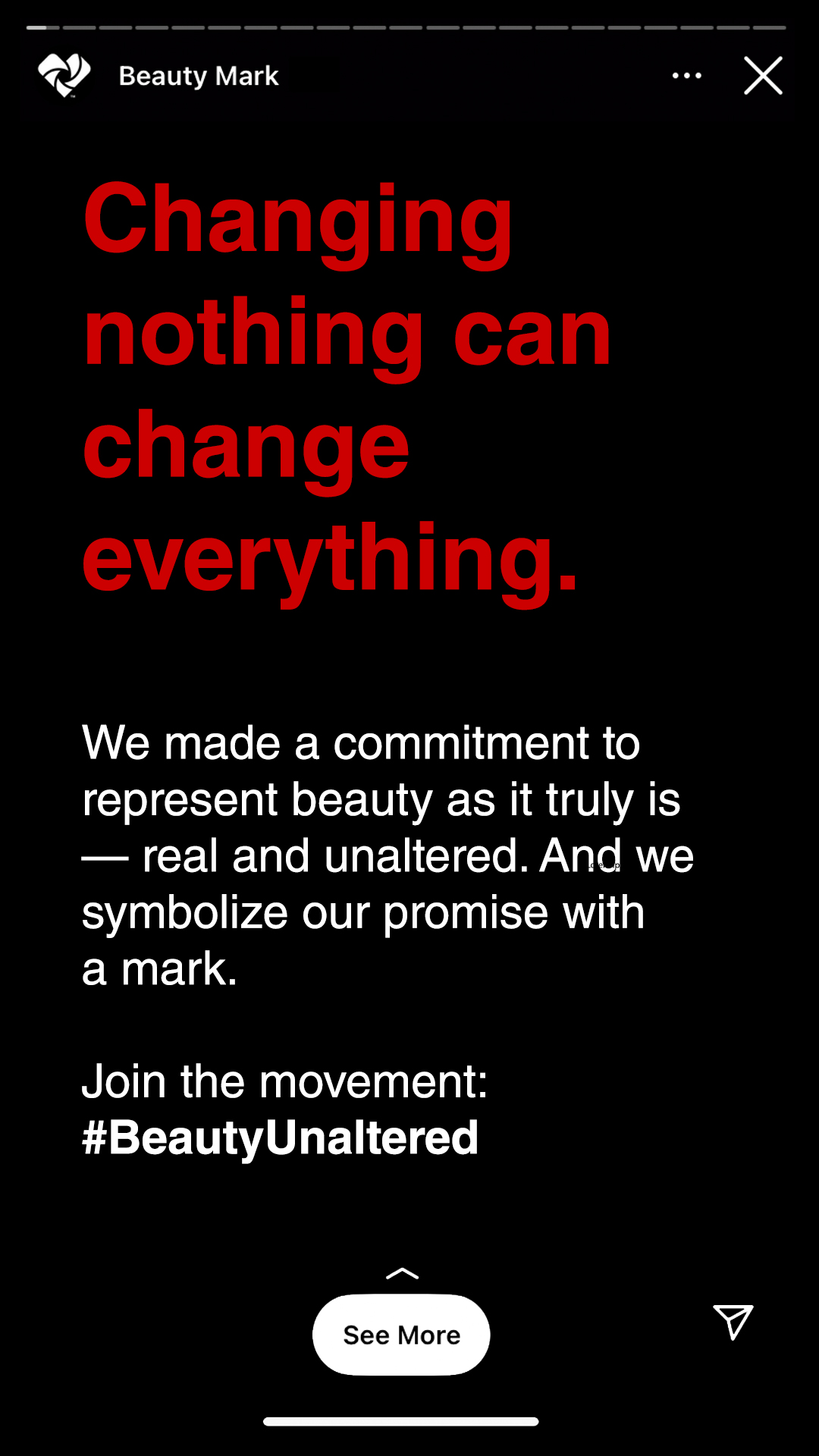Tap the See More button
The image size is (819, 1456).
click(x=401, y=1335)
